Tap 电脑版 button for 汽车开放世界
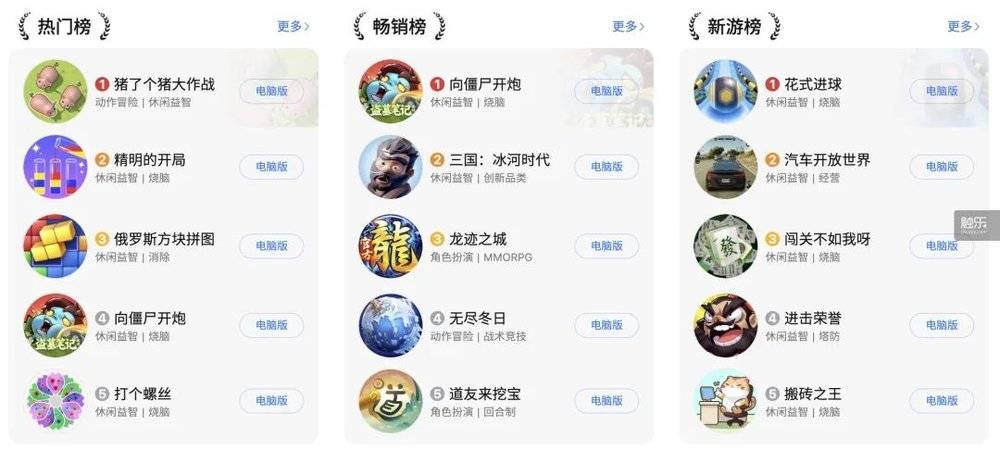 pyautogui.click(x=941, y=166)
